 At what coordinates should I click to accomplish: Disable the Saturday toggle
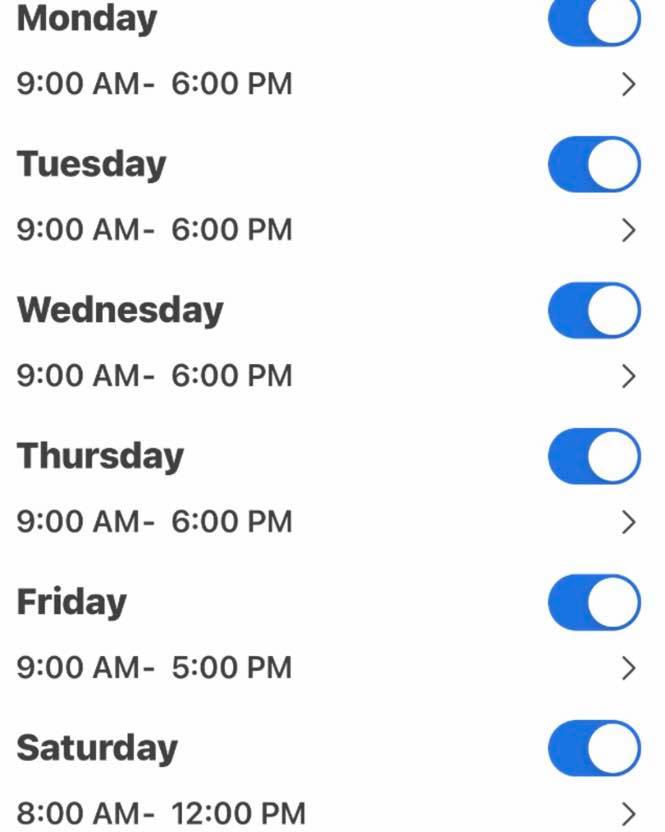pos(594,749)
